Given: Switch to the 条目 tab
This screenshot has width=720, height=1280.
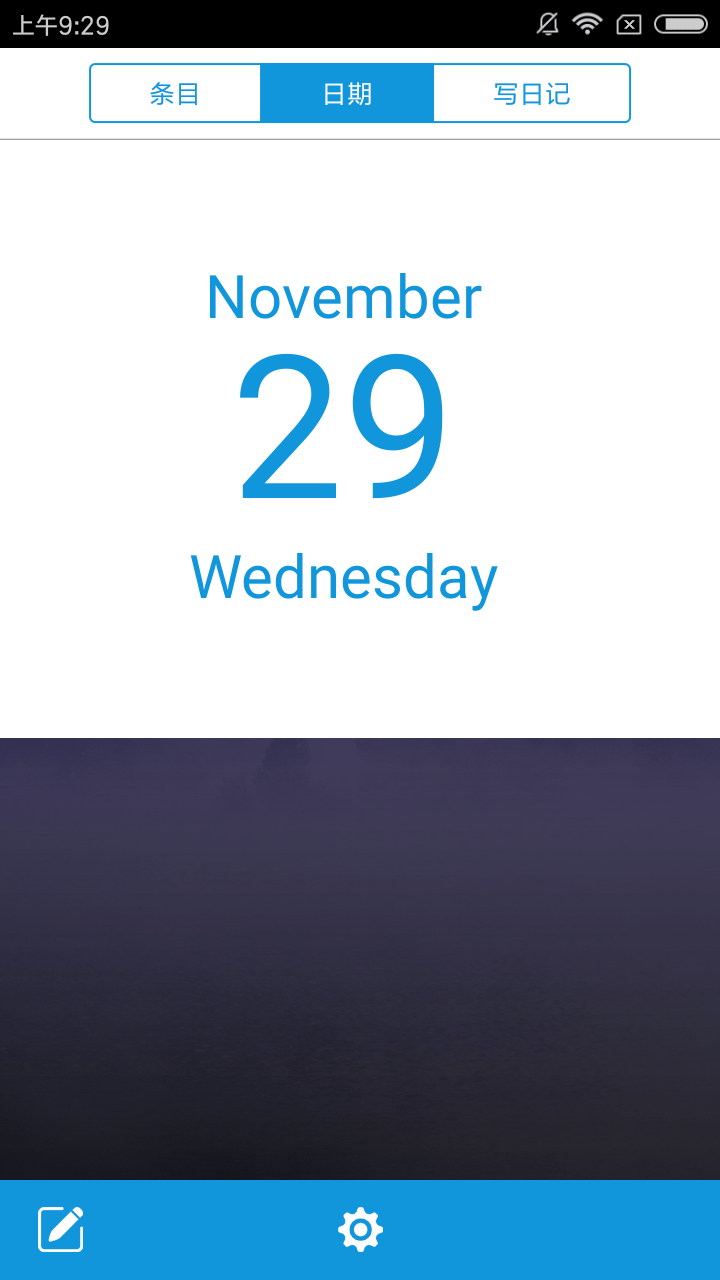Looking at the screenshot, I should [x=175, y=93].
